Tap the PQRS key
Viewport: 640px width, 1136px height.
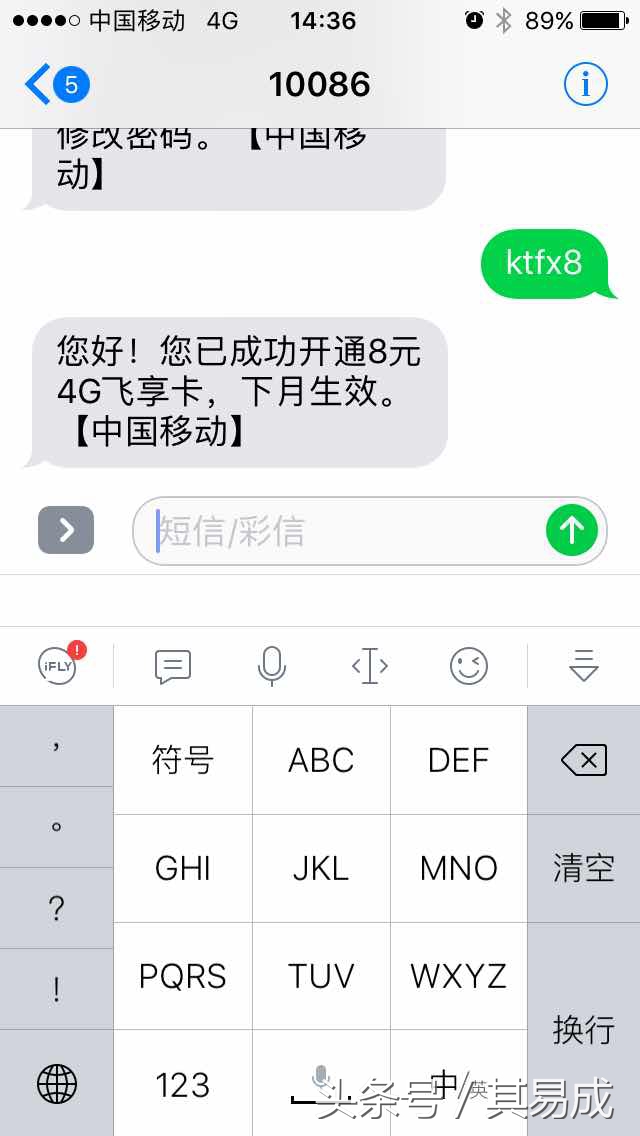point(183,976)
